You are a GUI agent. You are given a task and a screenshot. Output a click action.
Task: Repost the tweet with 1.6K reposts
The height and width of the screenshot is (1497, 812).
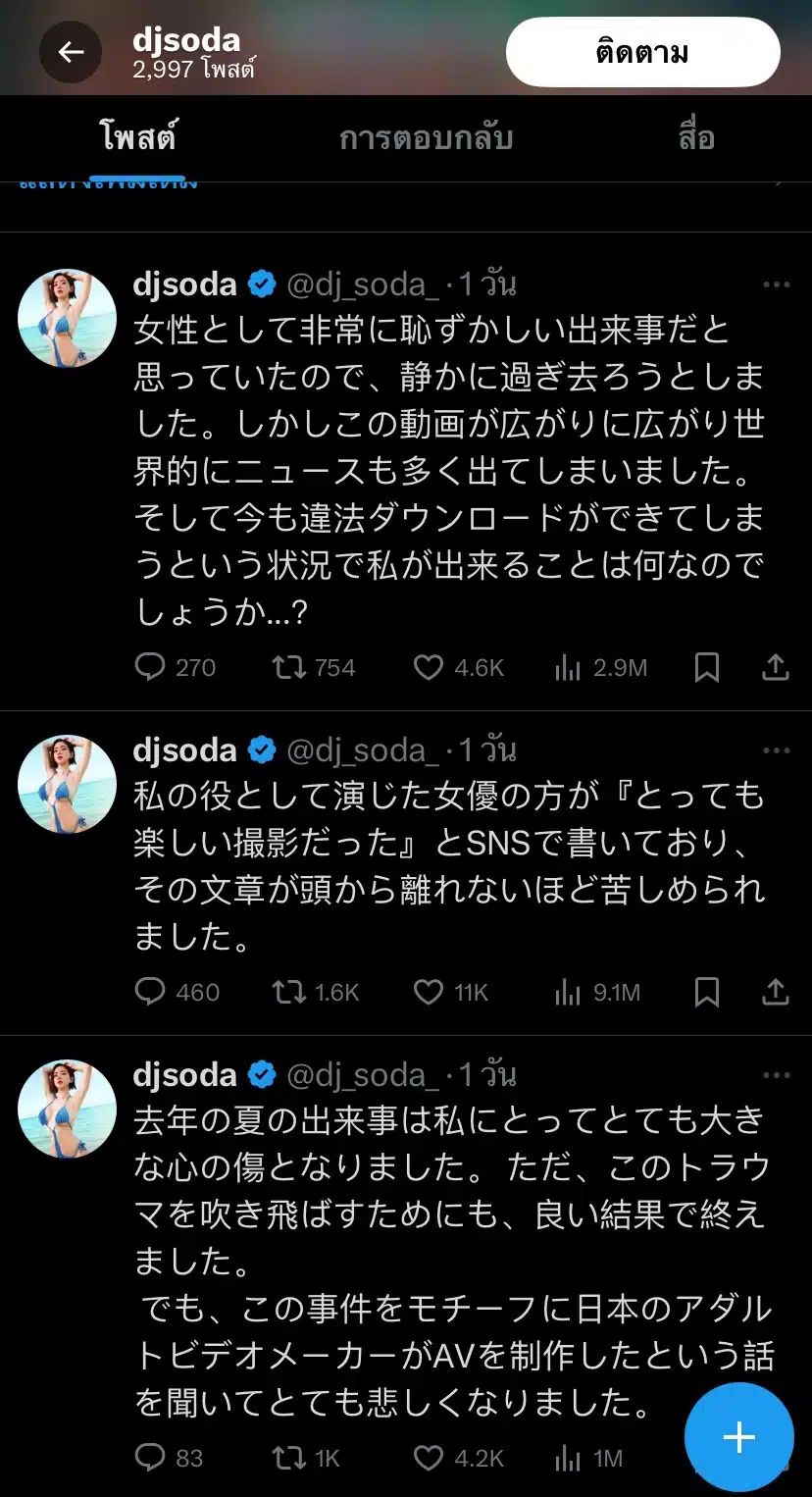(x=289, y=992)
